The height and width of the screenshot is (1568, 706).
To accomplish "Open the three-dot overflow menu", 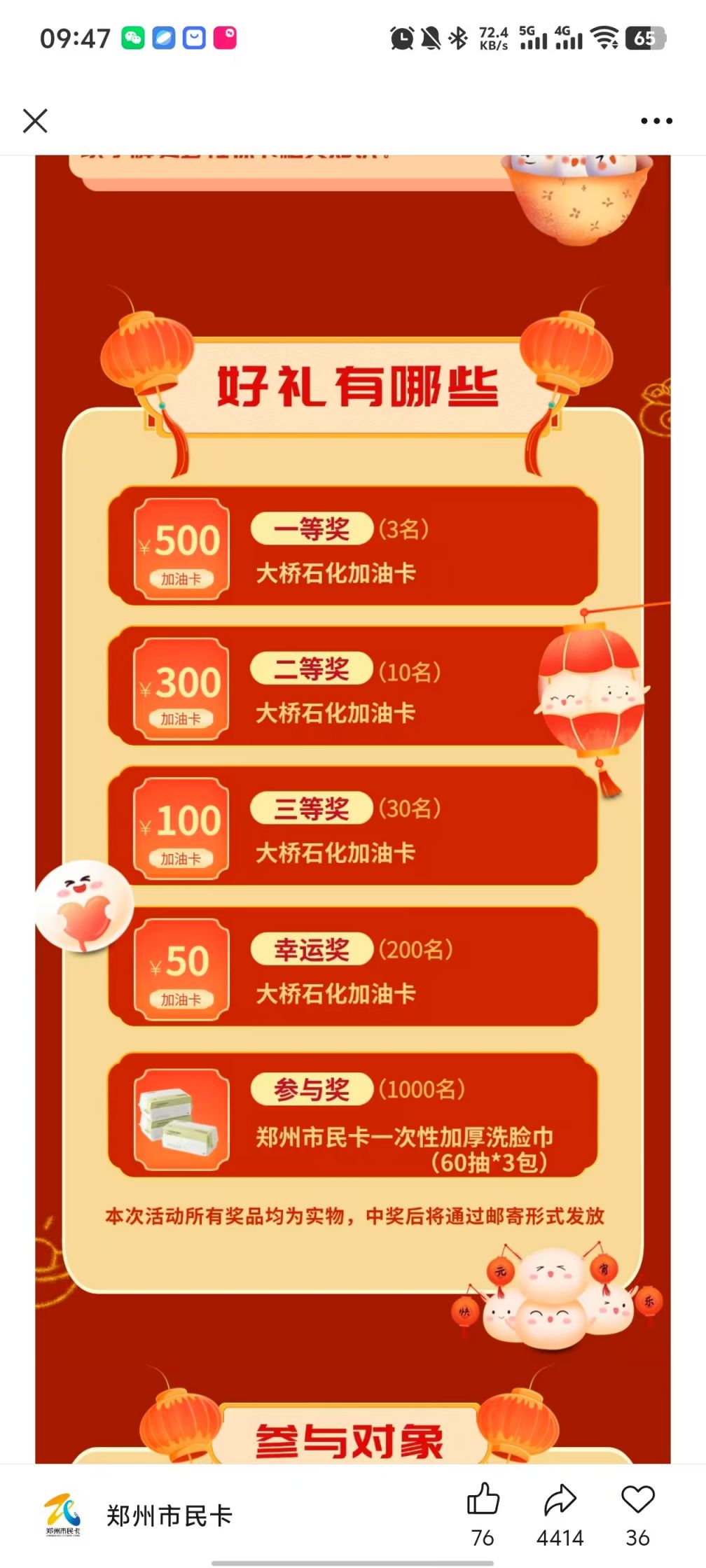I will [656, 121].
